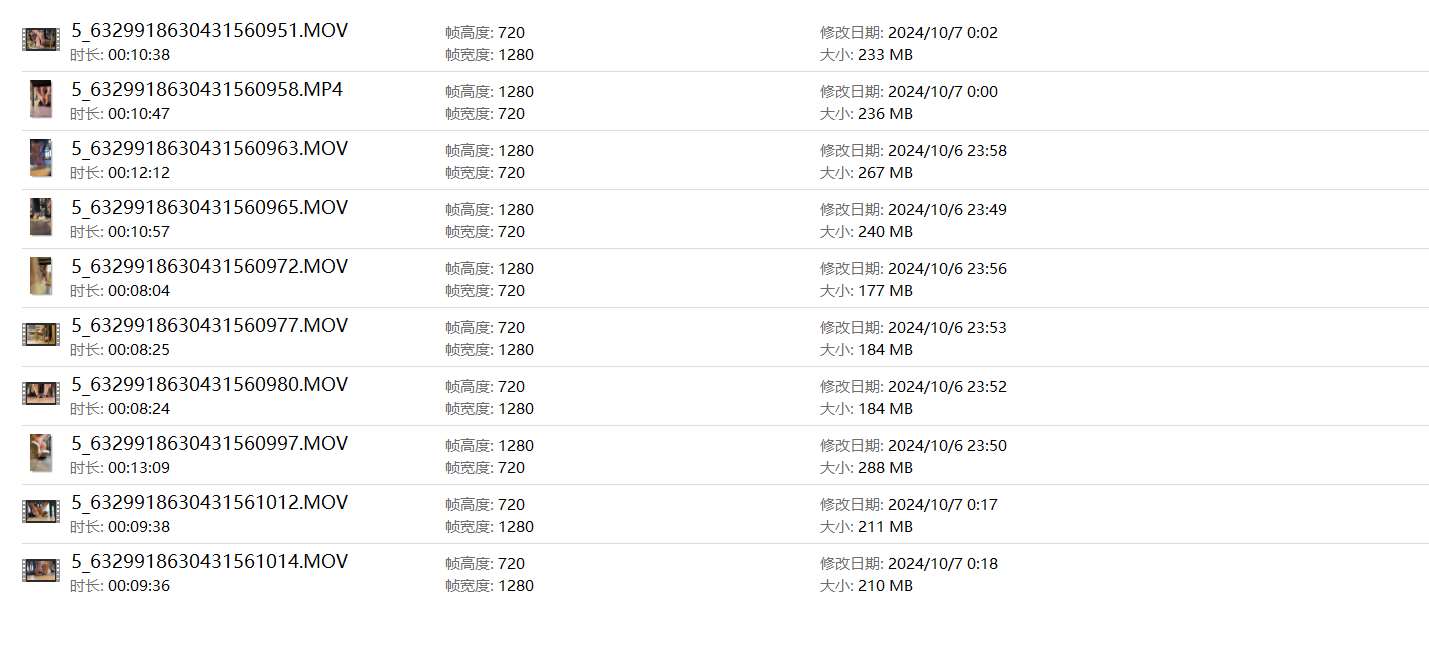1429x660 pixels.
Task: Open the 8:04 long video 560972.MOV
Action: coord(209,267)
